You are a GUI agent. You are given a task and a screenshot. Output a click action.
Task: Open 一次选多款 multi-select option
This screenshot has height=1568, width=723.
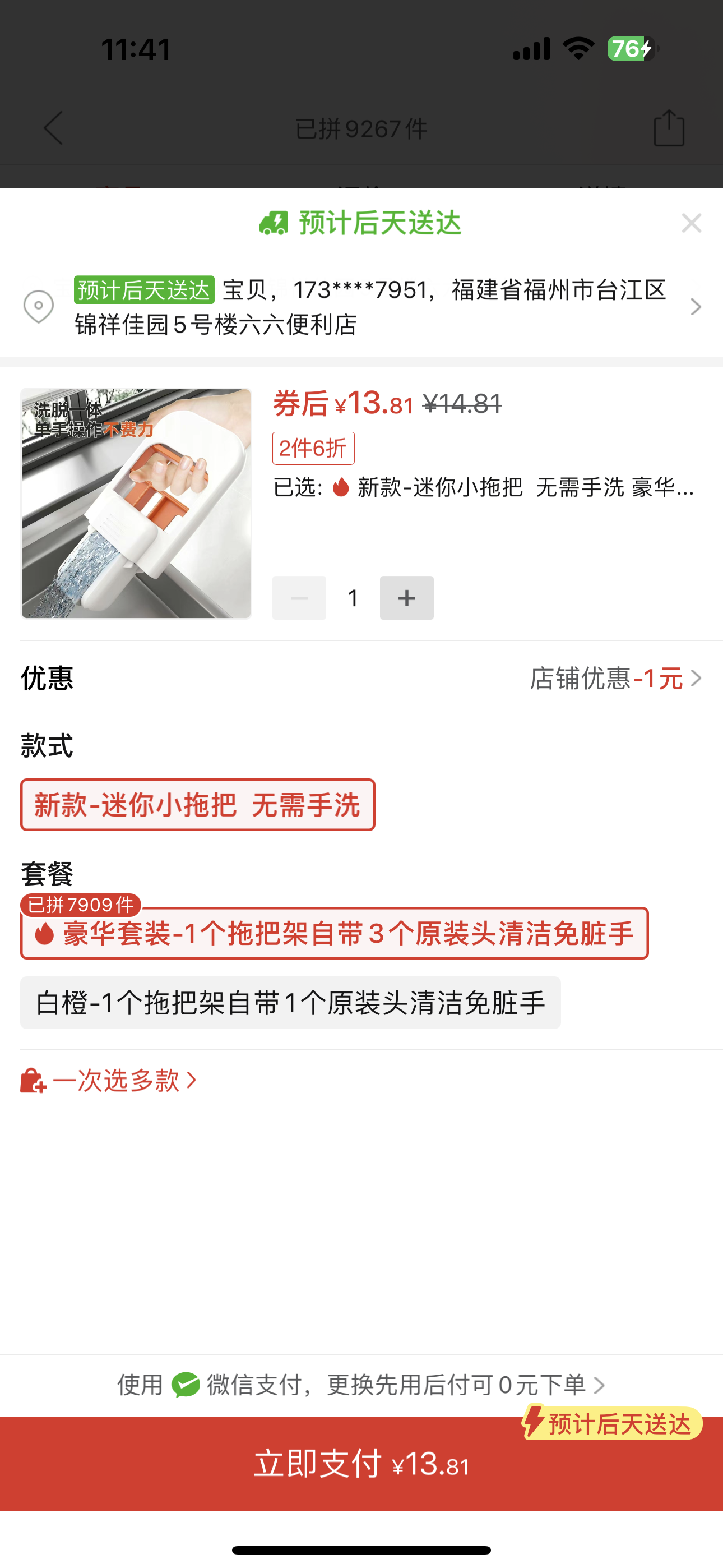(x=109, y=1081)
